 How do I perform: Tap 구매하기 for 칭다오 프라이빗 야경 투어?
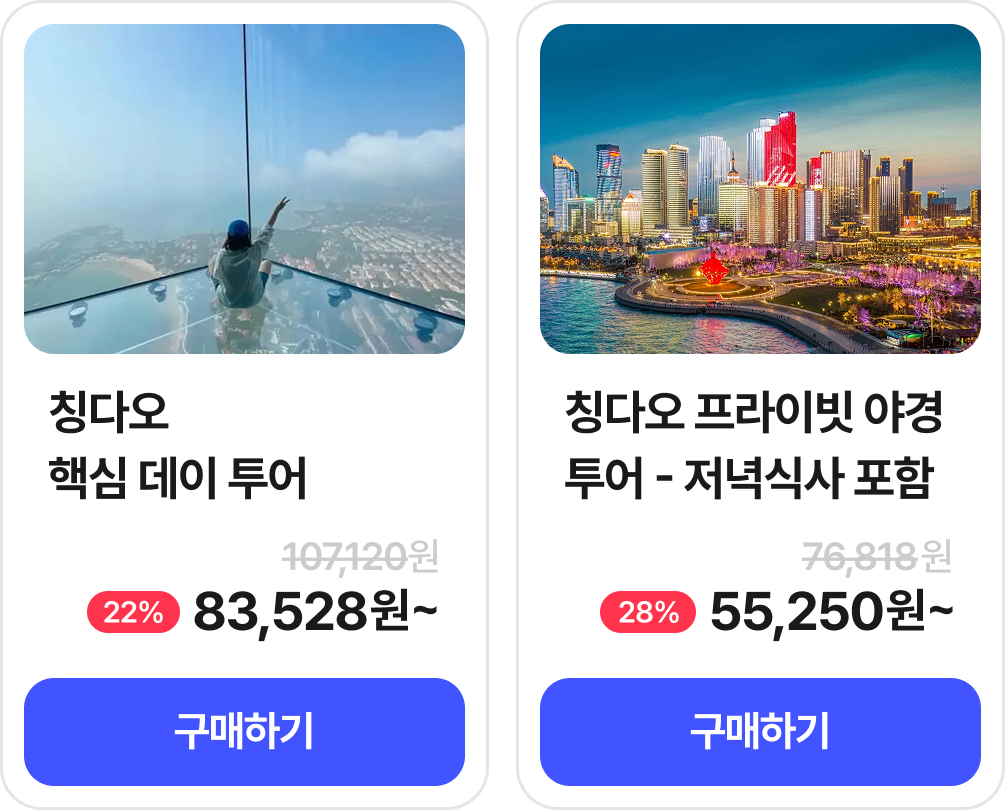[760, 732]
